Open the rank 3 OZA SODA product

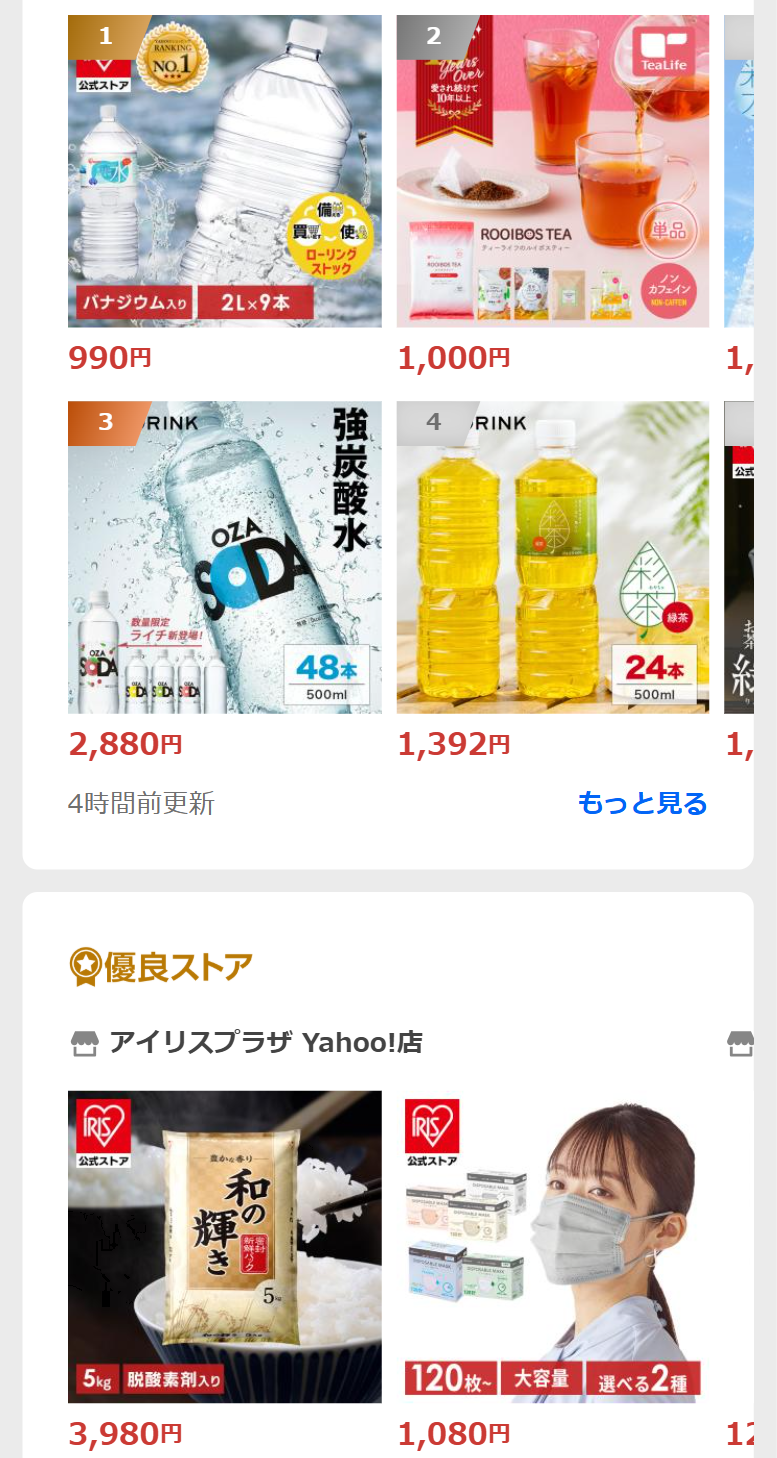tap(224, 557)
